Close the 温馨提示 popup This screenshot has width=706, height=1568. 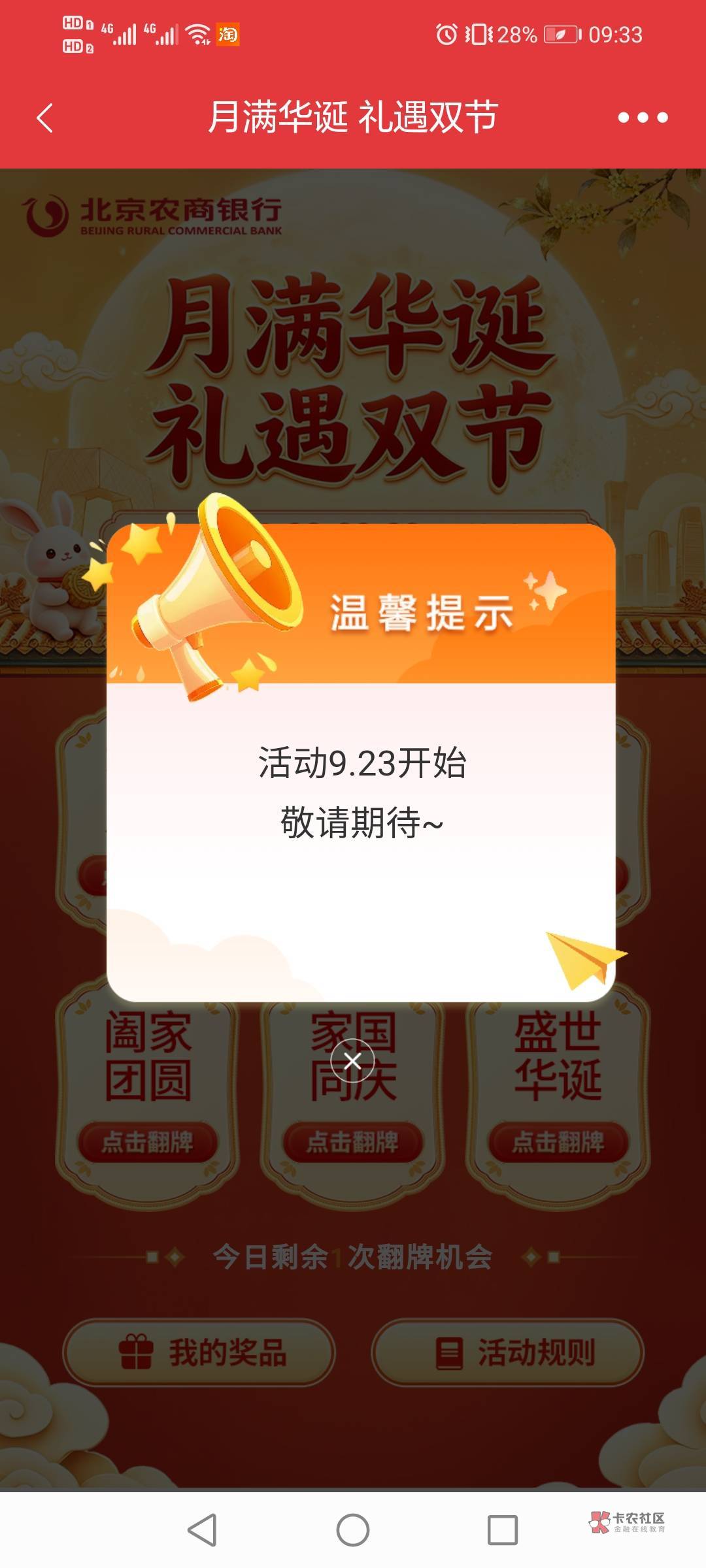[x=352, y=1060]
